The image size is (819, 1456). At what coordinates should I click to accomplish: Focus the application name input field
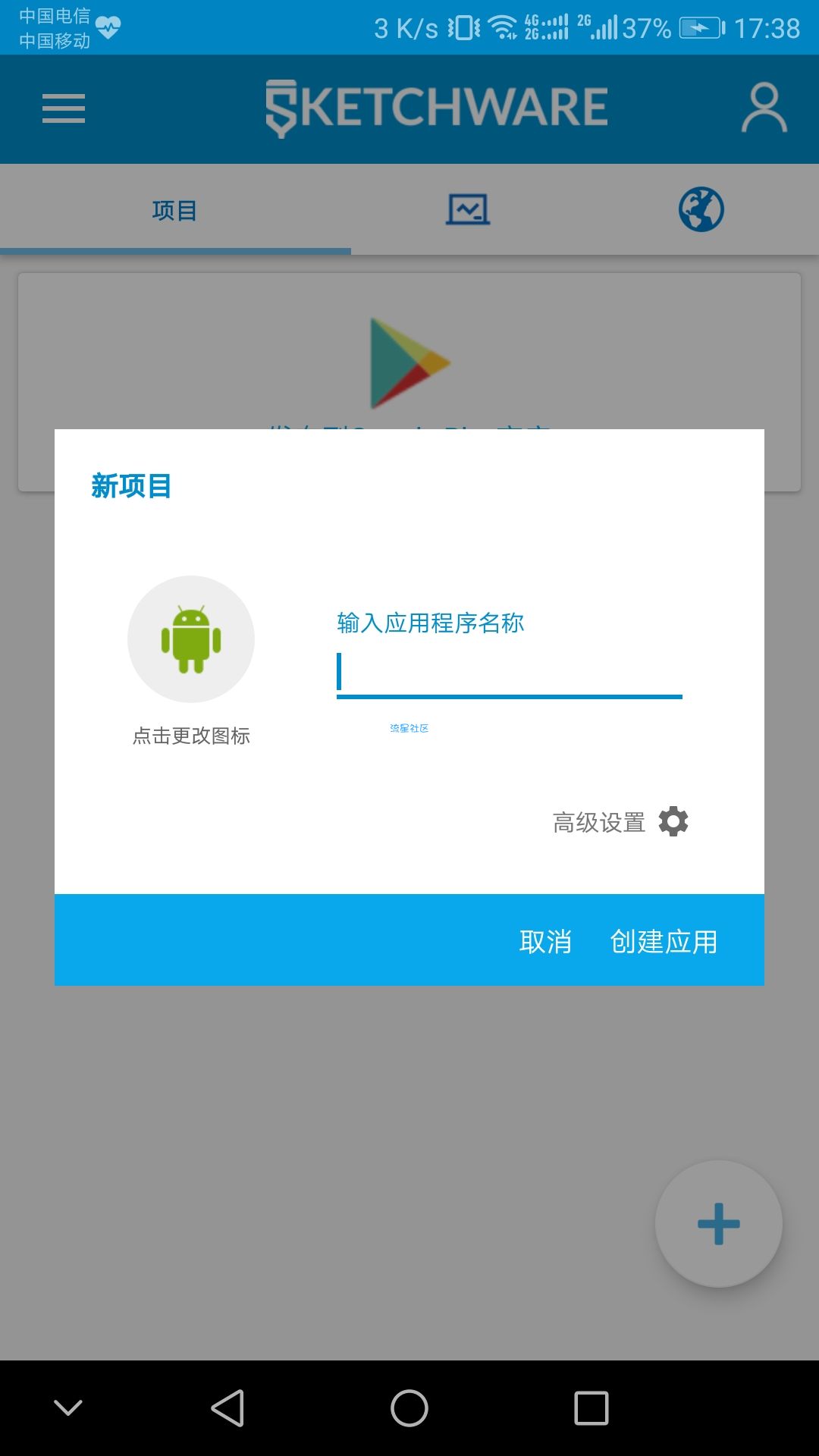coord(509,673)
